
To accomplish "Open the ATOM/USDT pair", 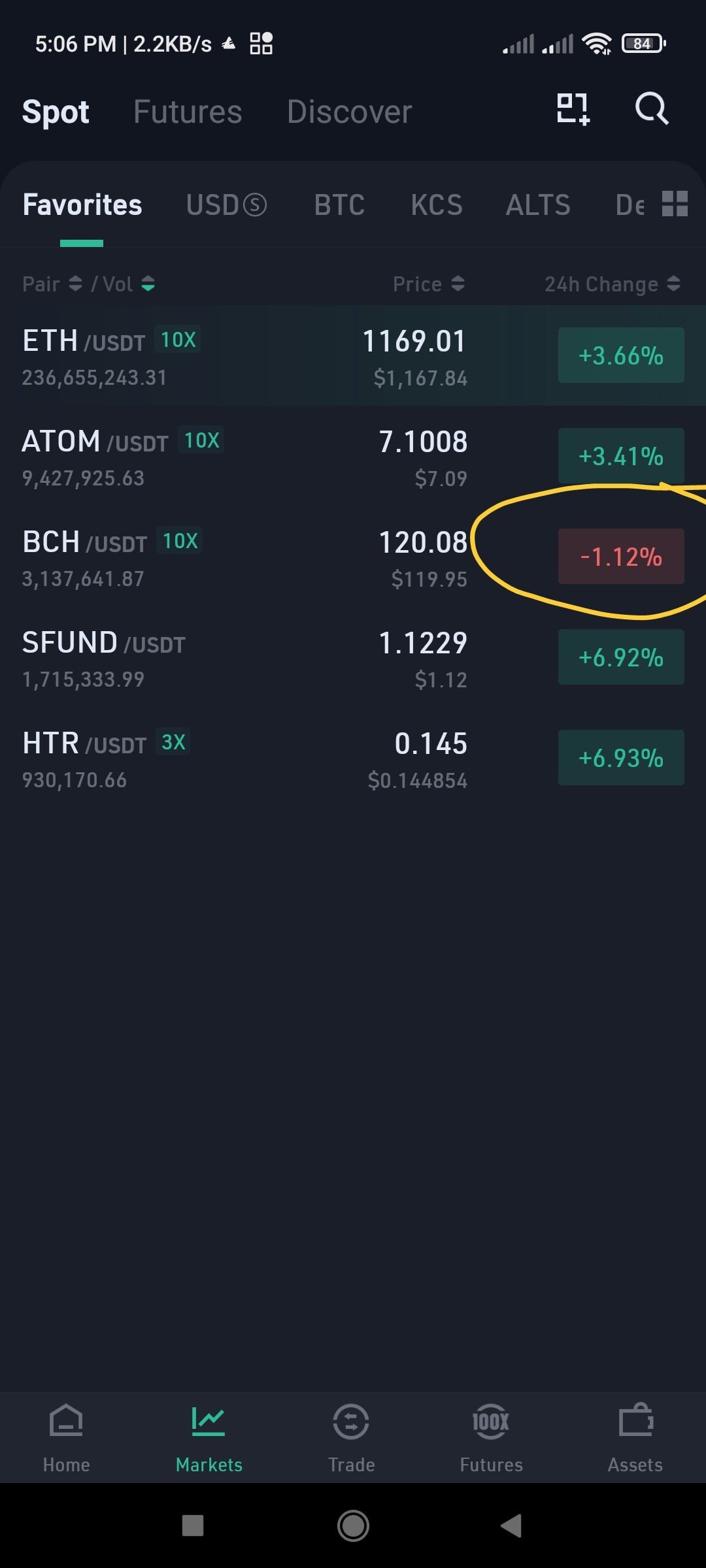I will pyautogui.click(x=353, y=457).
